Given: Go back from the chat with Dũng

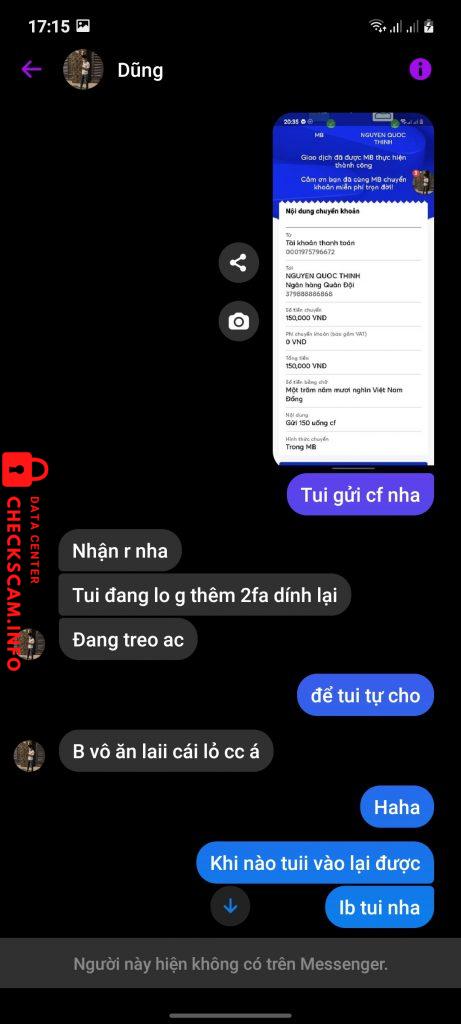Looking at the screenshot, I should [31, 69].
